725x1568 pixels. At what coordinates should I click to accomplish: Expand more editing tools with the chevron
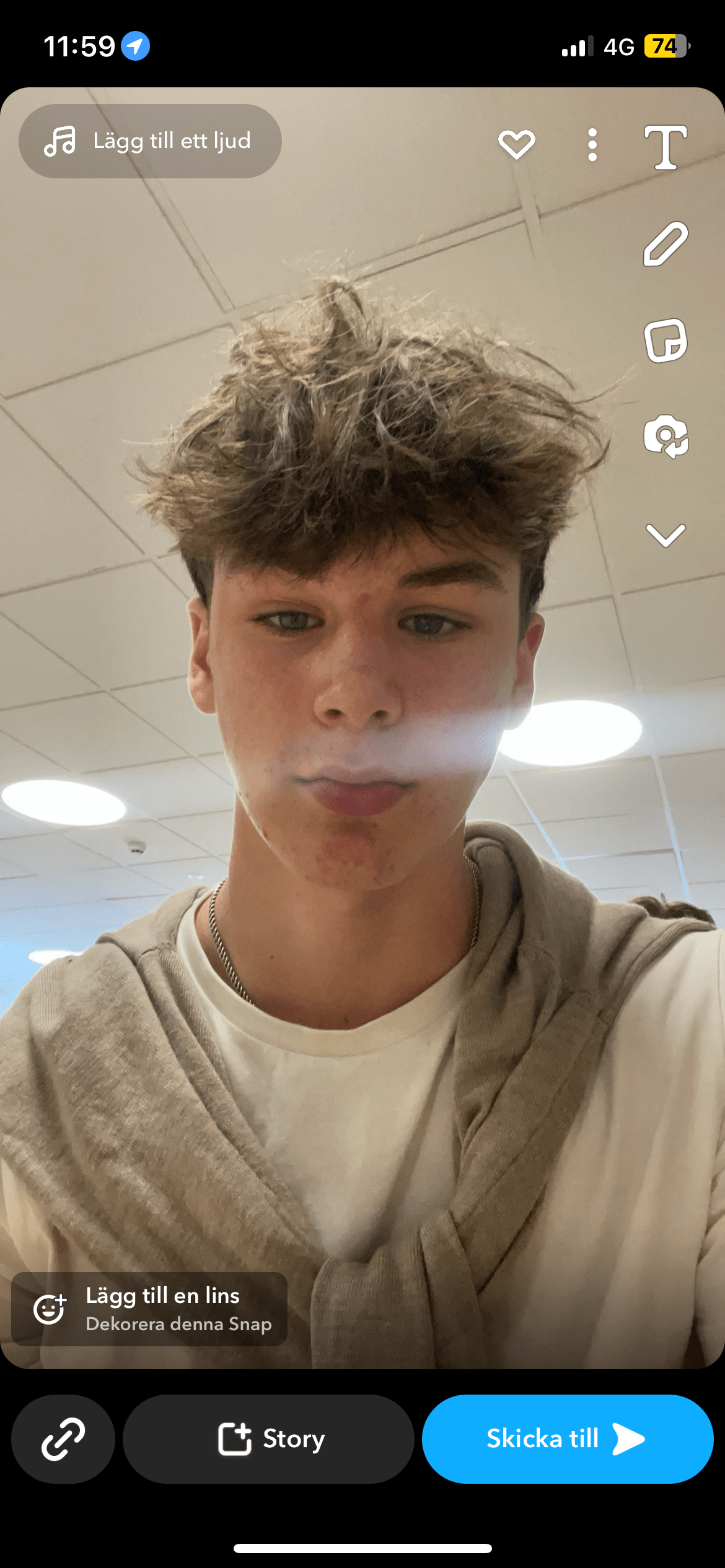[x=666, y=534]
